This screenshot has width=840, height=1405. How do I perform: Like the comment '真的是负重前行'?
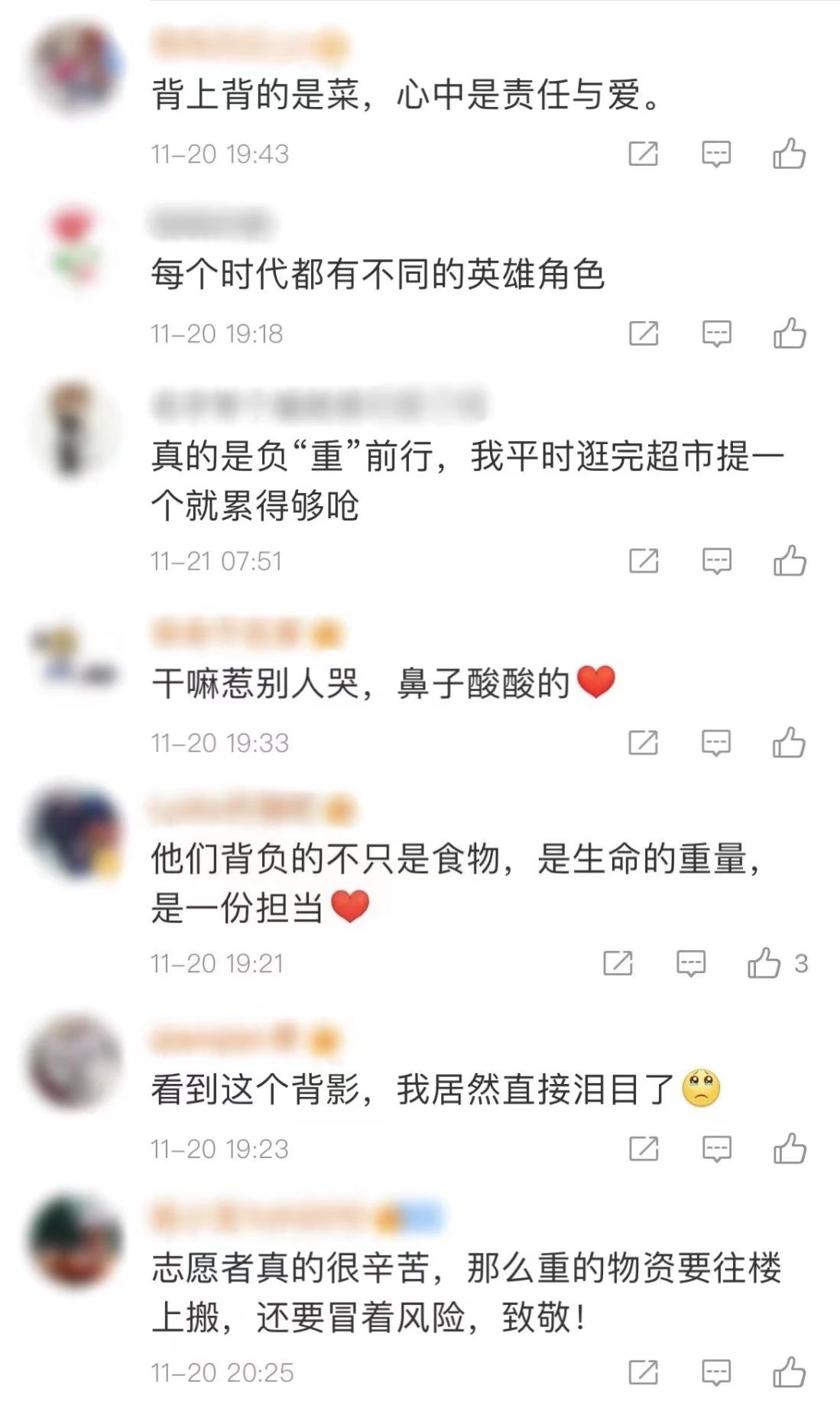789,561
